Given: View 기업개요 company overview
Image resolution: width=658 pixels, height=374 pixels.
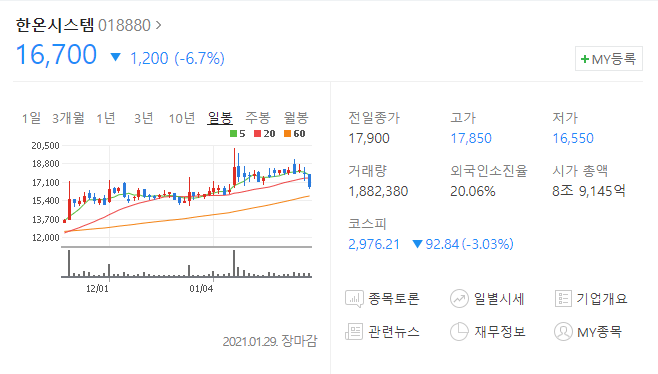Looking at the screenshot, I should click(591, 299).
